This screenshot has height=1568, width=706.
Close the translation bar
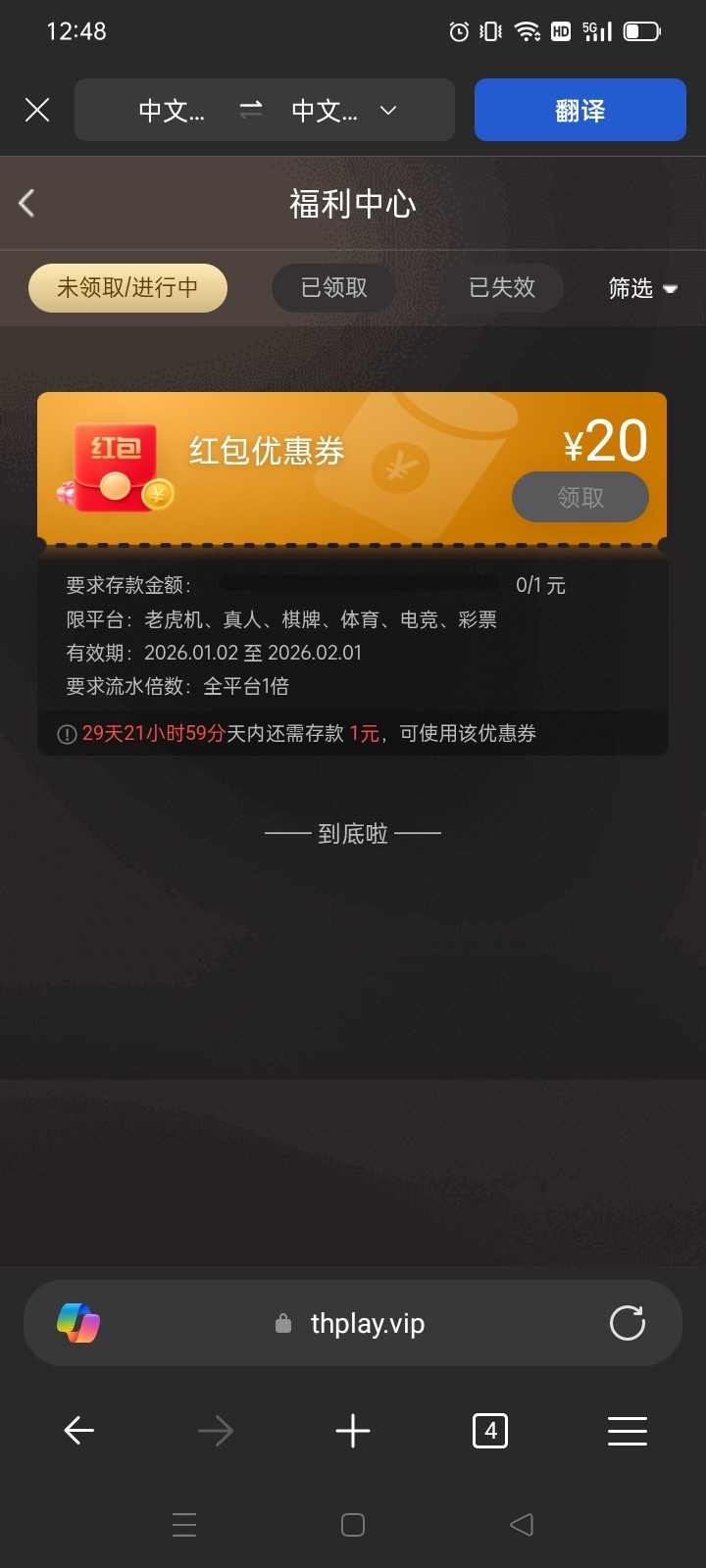tap(37, 110)
